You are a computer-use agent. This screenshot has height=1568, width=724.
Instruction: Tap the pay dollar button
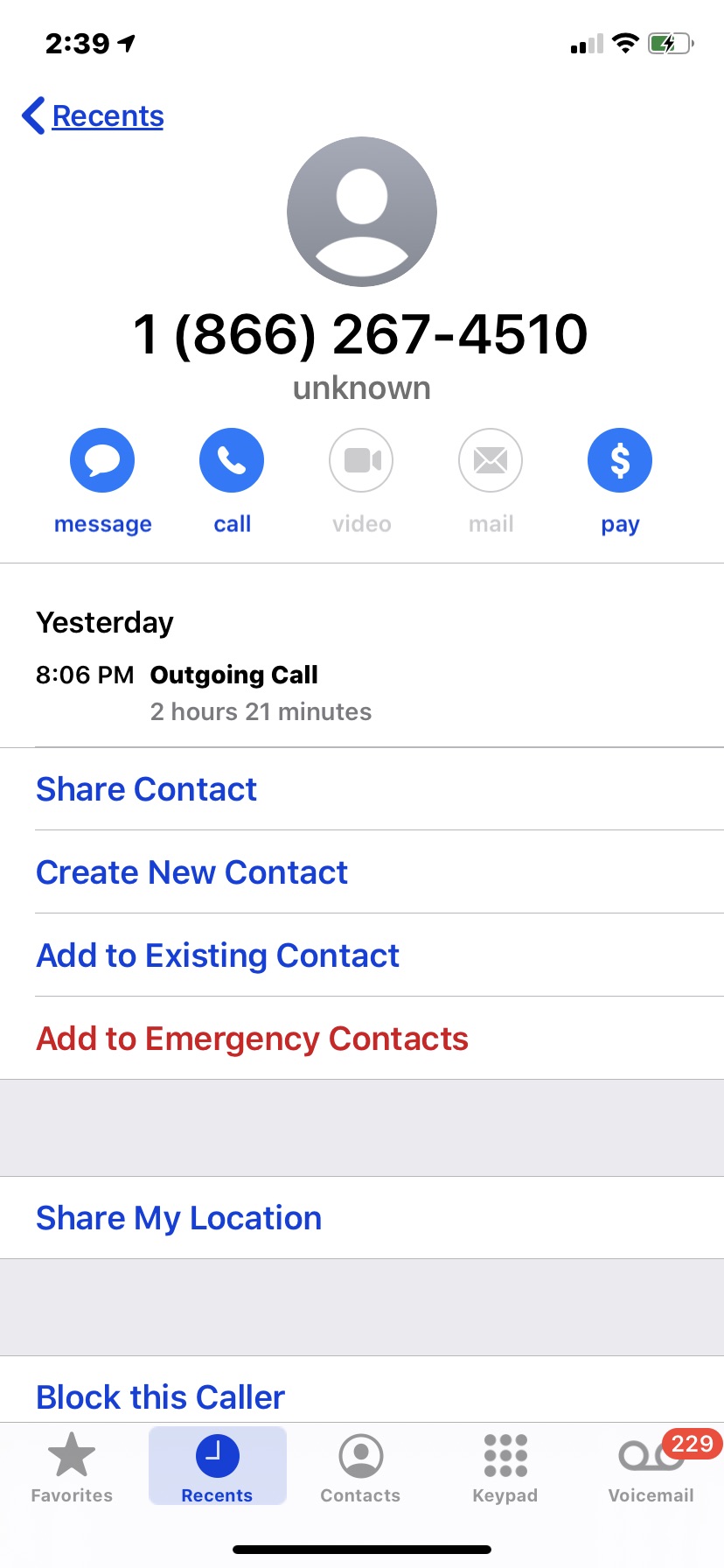[x=620, y=461]
